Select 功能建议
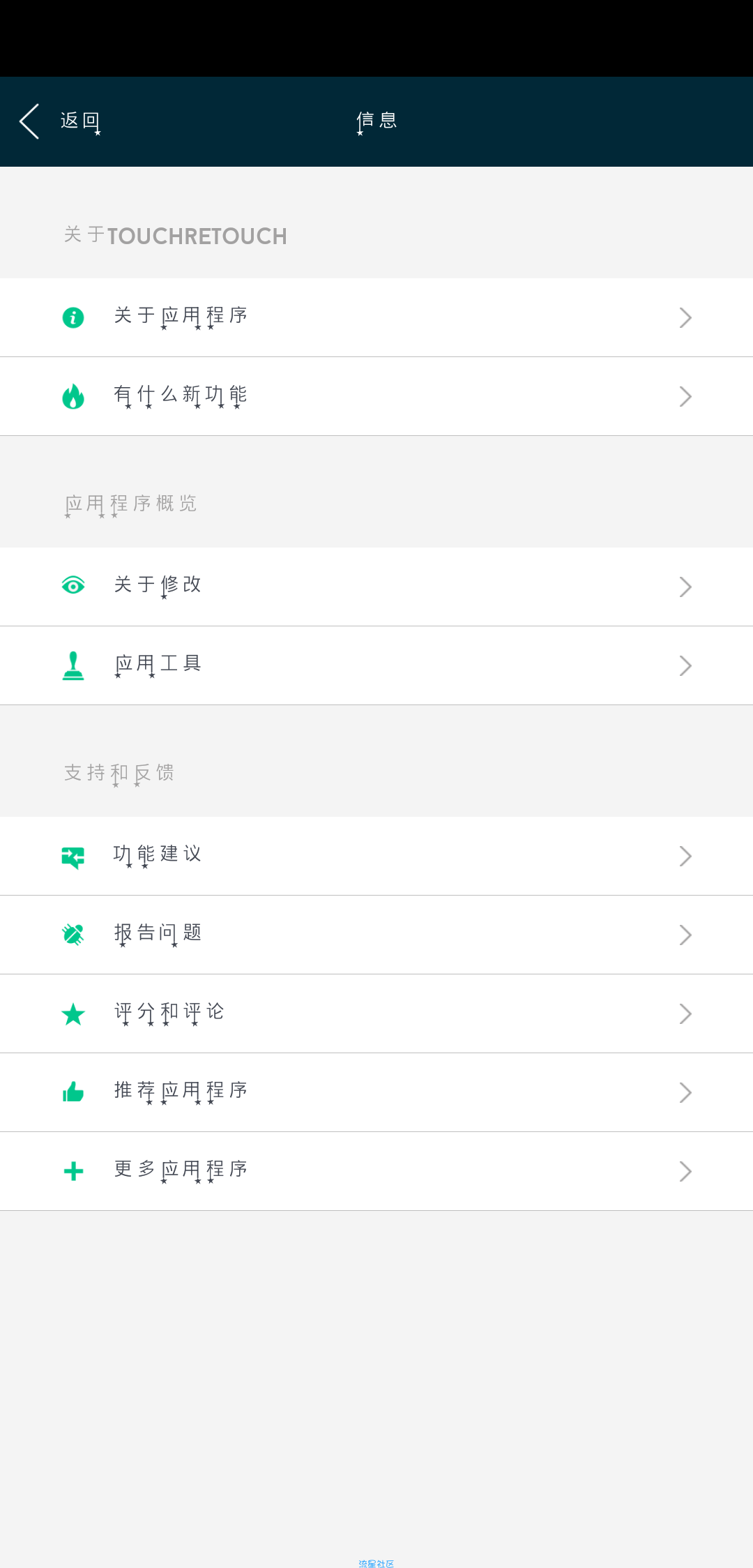Screen dimensions: 753x1568 click(376, 856)
